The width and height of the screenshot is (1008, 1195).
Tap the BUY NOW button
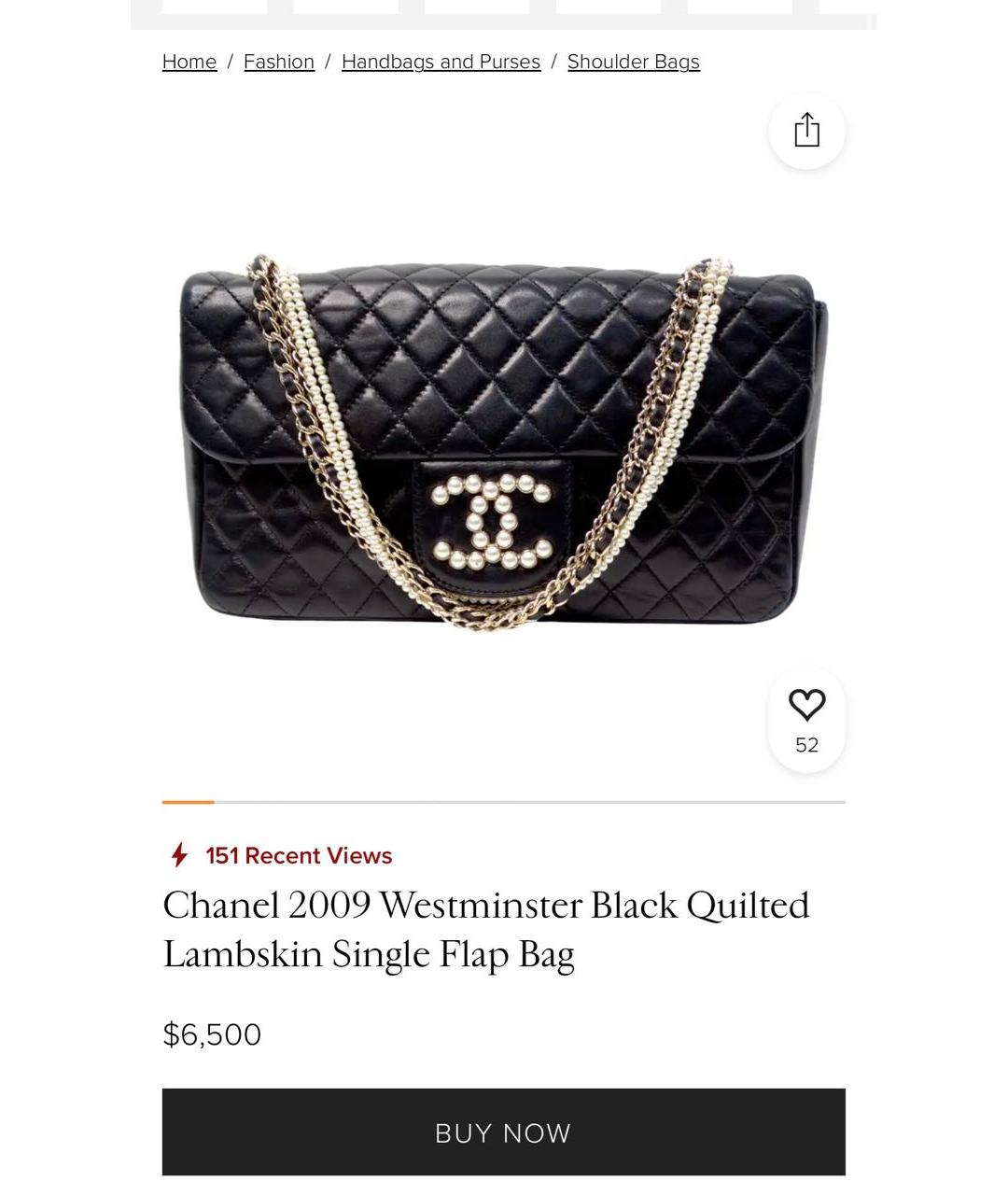(503, 1132)
